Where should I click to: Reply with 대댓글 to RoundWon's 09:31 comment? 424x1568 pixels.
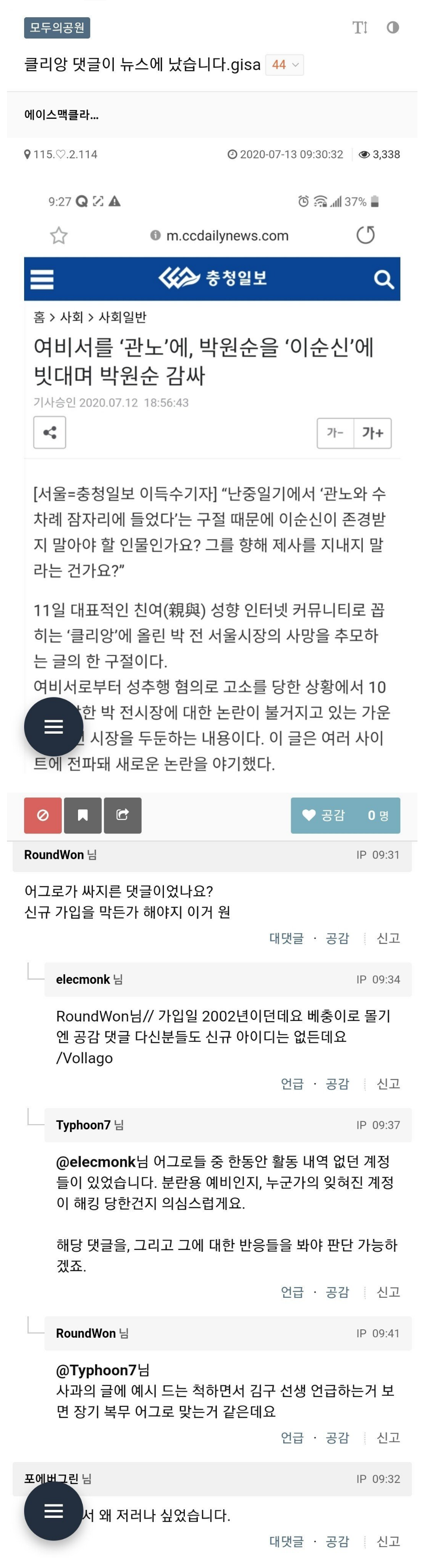(287, 938)
